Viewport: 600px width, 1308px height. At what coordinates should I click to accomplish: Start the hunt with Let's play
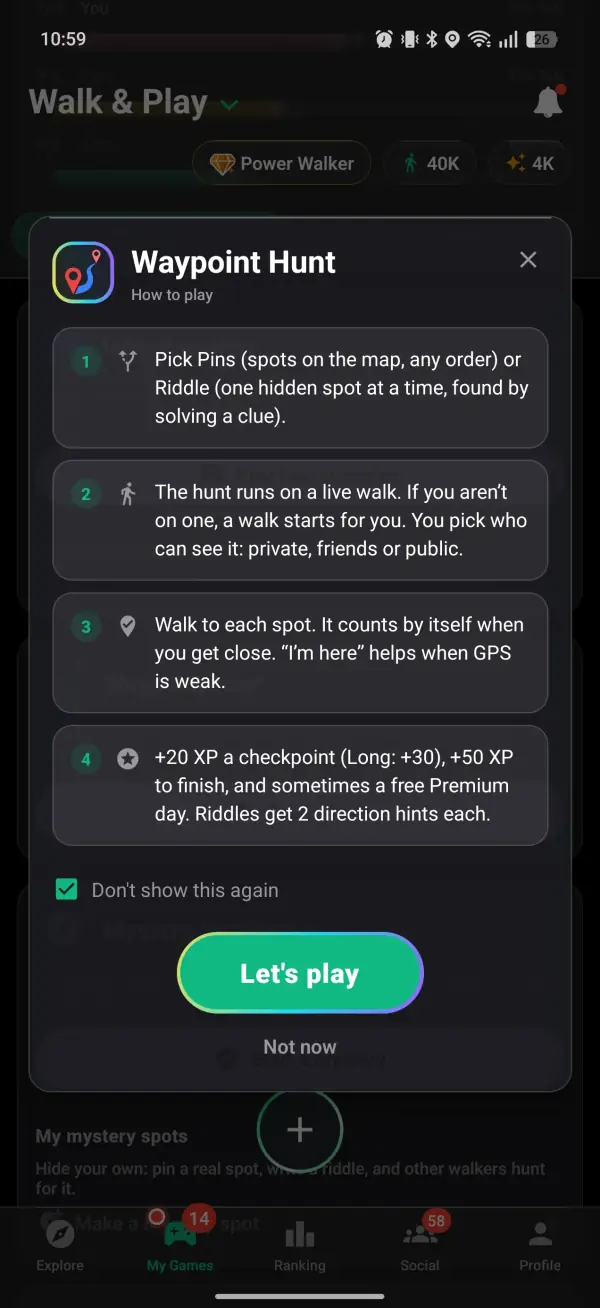pos(300,974)
